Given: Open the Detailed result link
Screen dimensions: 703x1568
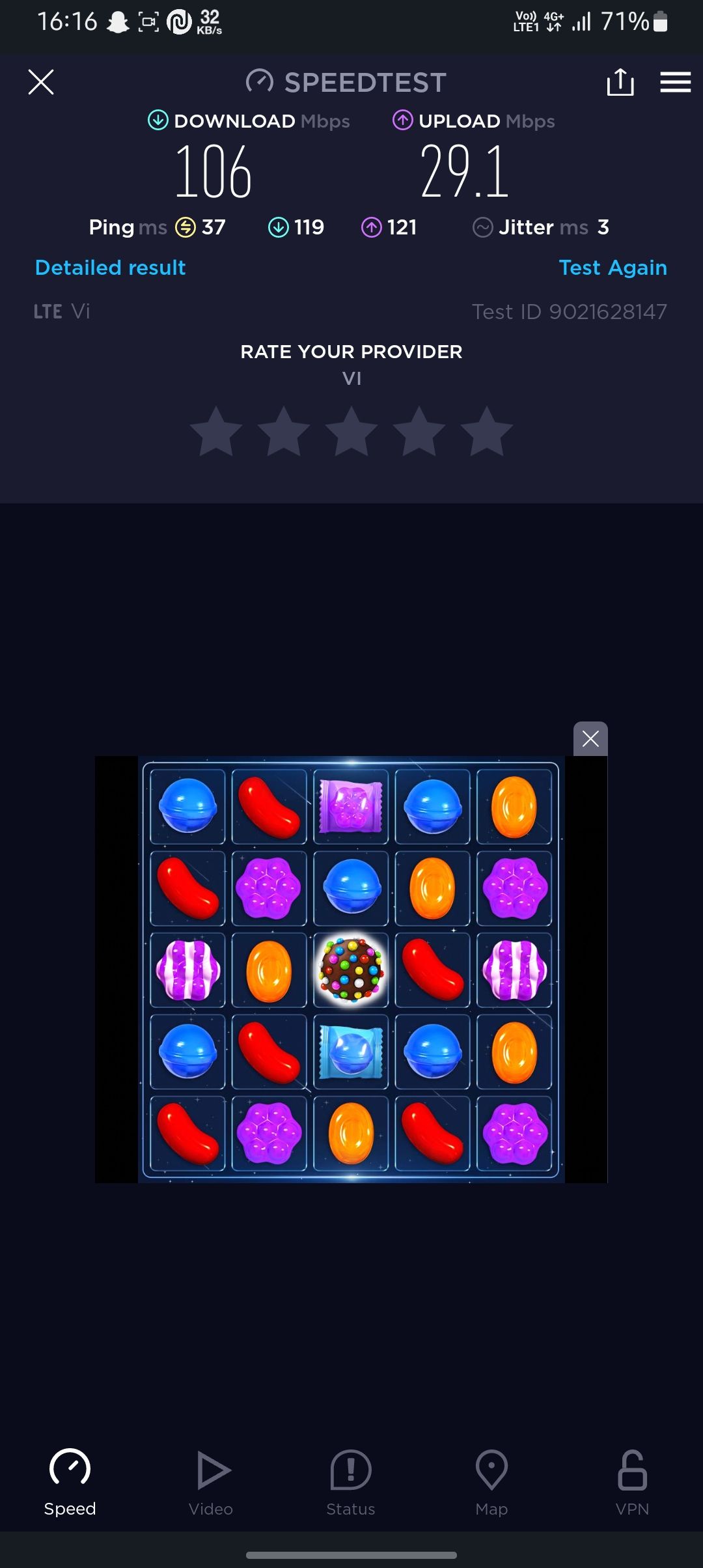Looking at the screenshot, I should 110,268.
